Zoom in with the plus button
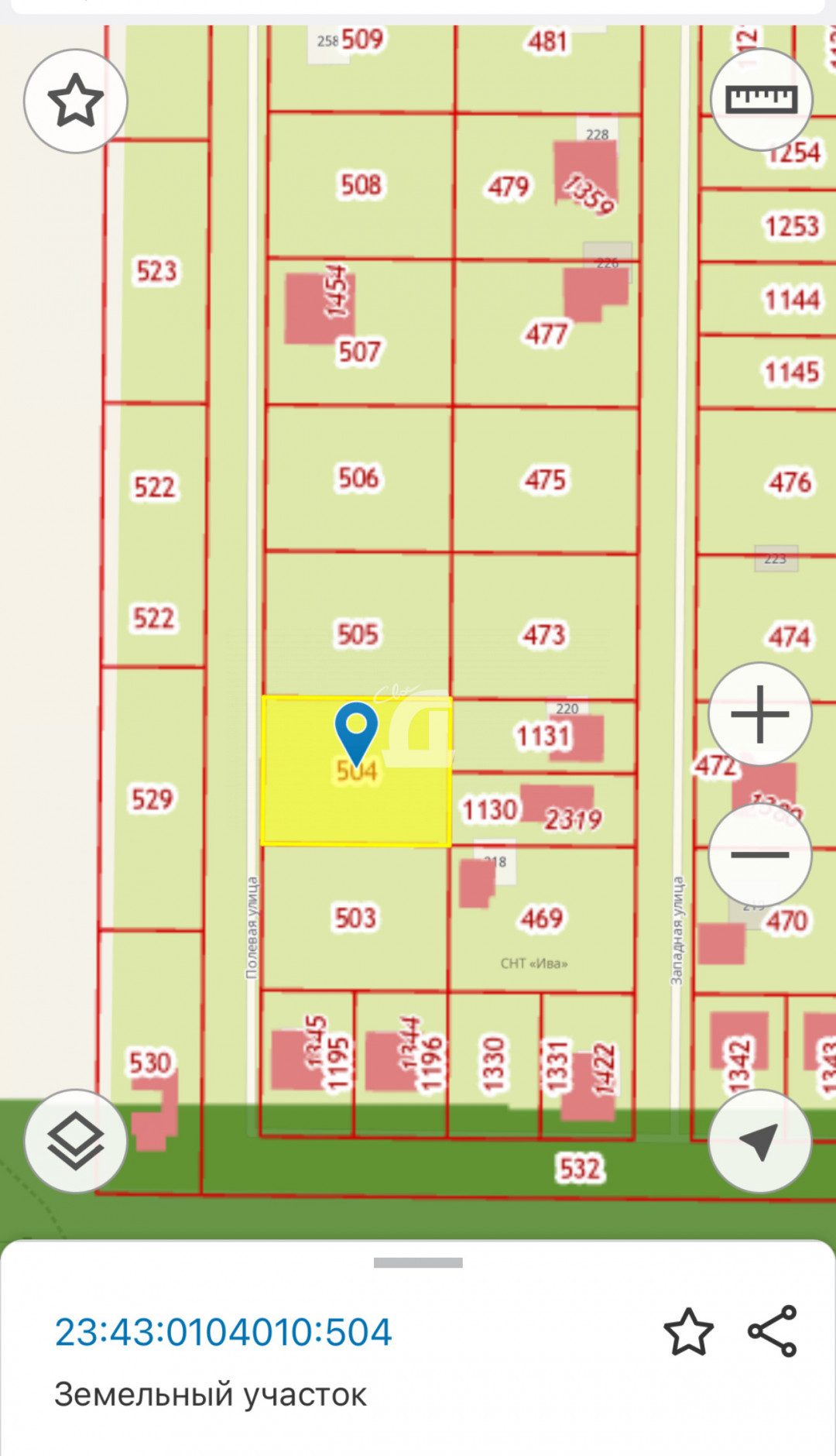This screenshot has height=1456, width=836. click(x=760, y=714)
